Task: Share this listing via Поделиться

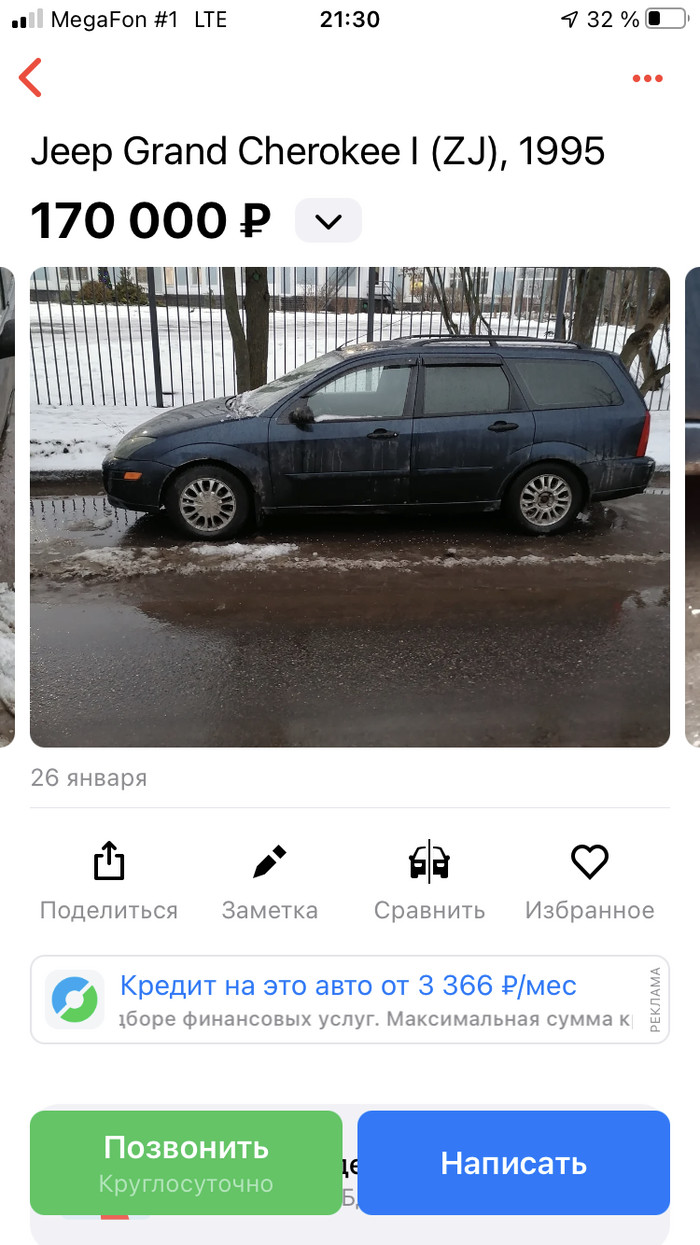Action: [109, 880]
